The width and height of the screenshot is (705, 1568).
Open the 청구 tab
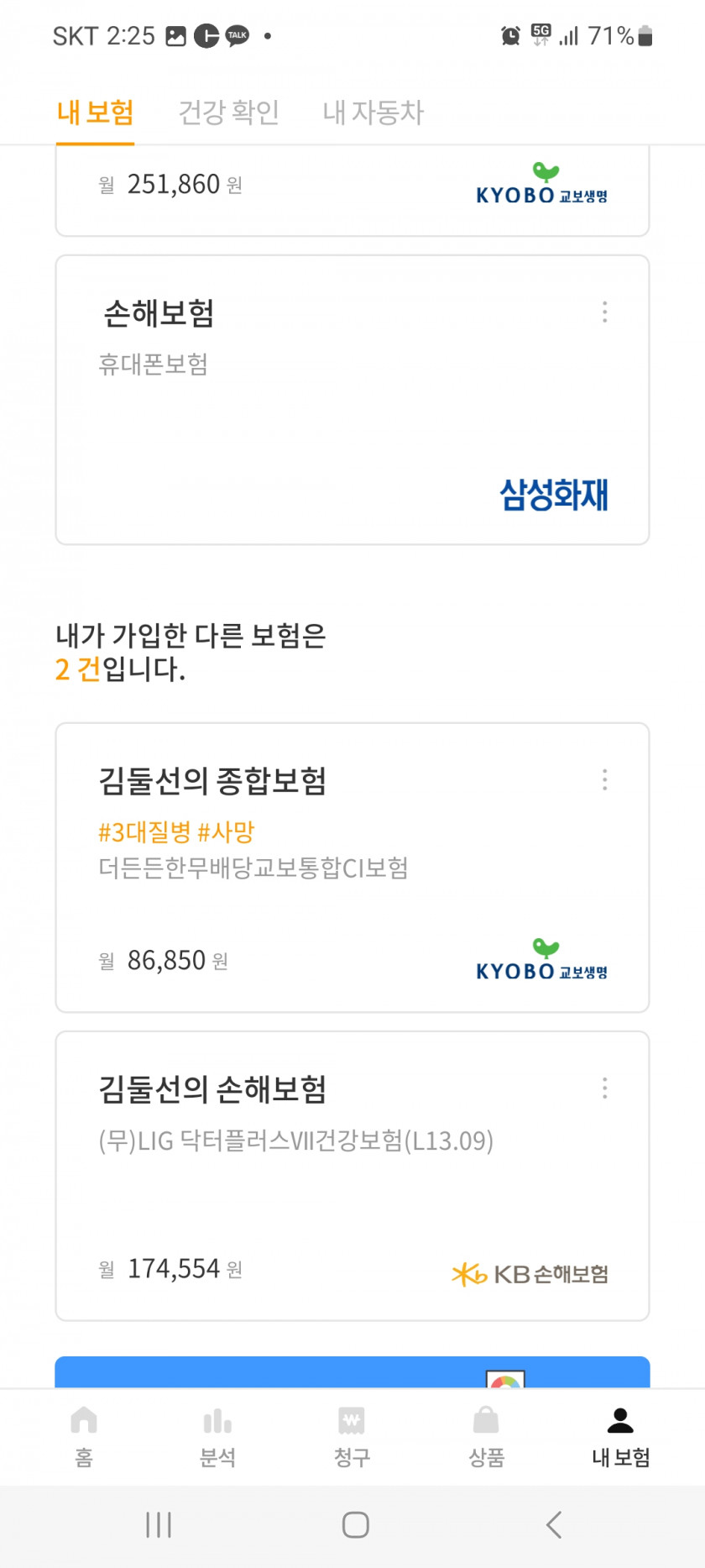352,1436
